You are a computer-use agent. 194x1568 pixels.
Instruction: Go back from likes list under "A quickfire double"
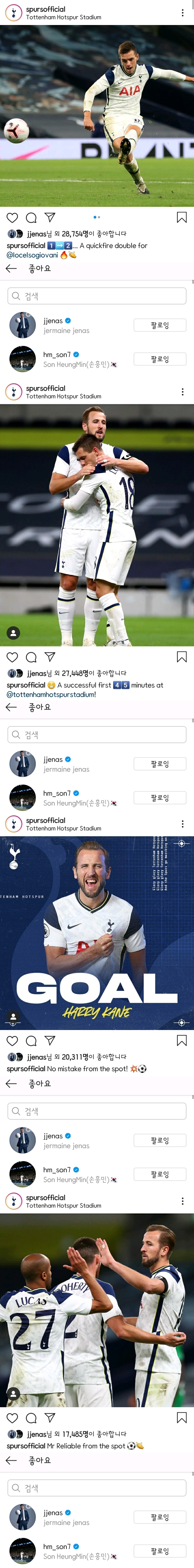11,268
